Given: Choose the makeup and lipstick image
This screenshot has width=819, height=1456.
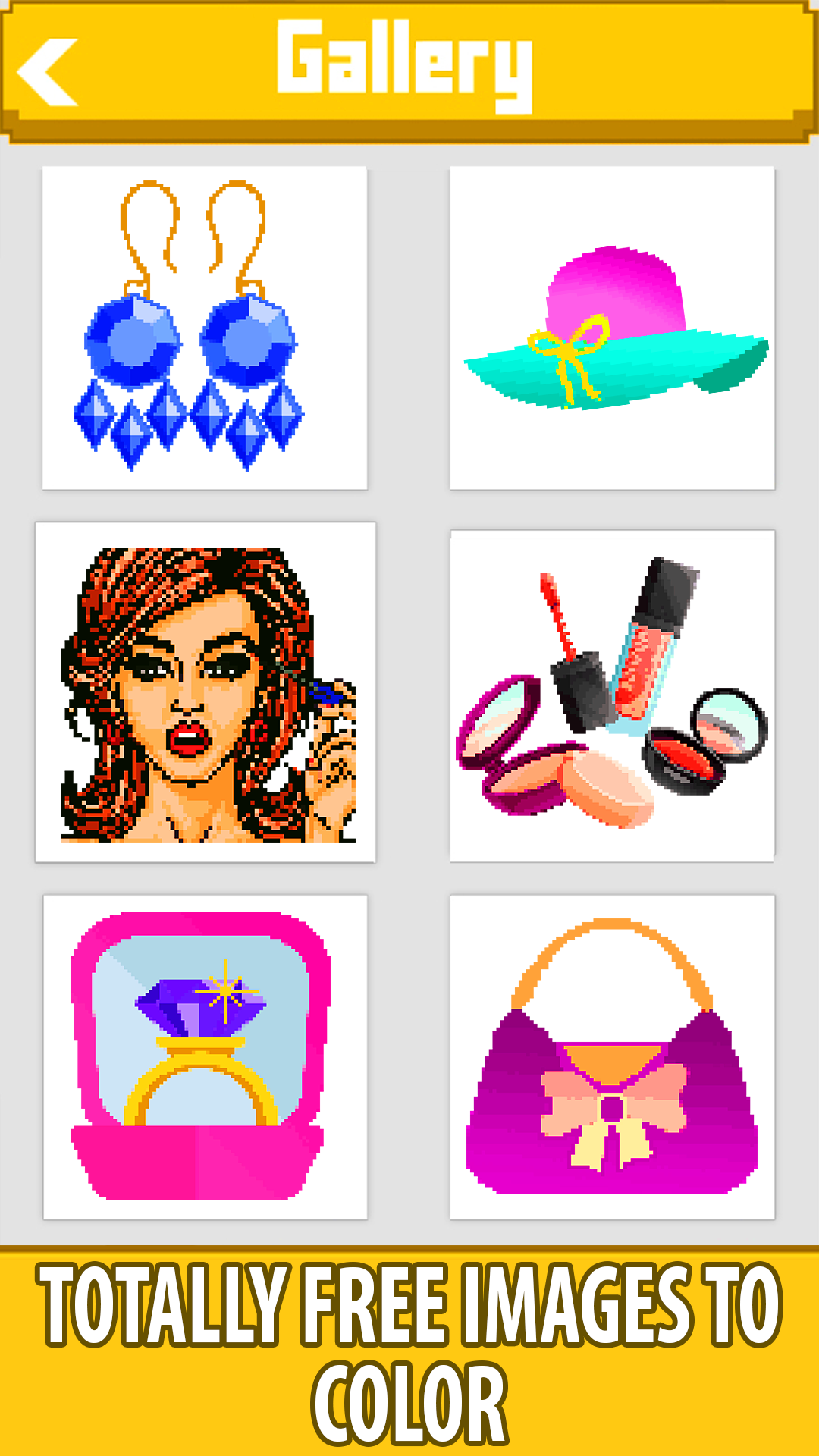Looking at the screenshot, I should [612, 695].
